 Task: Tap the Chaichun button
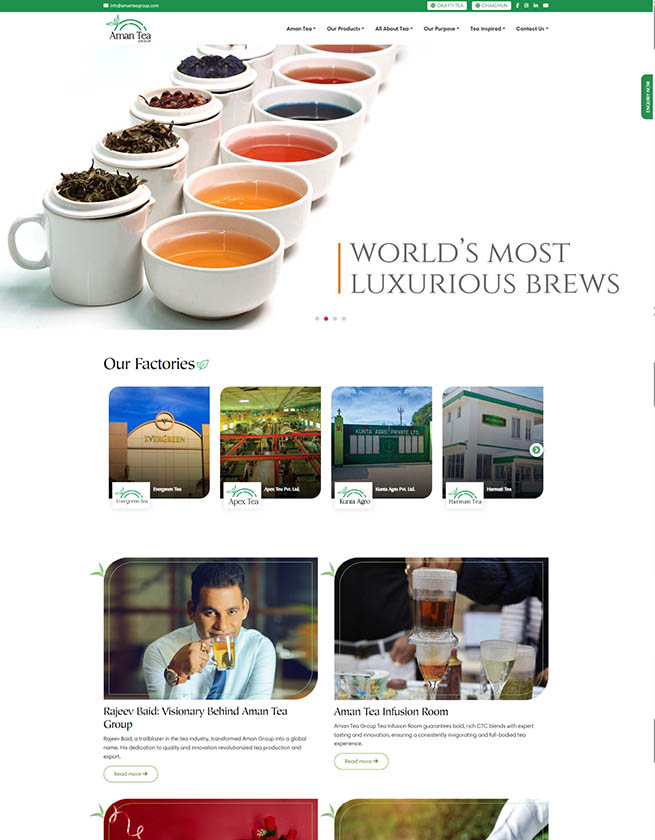[x=490, y=5]
